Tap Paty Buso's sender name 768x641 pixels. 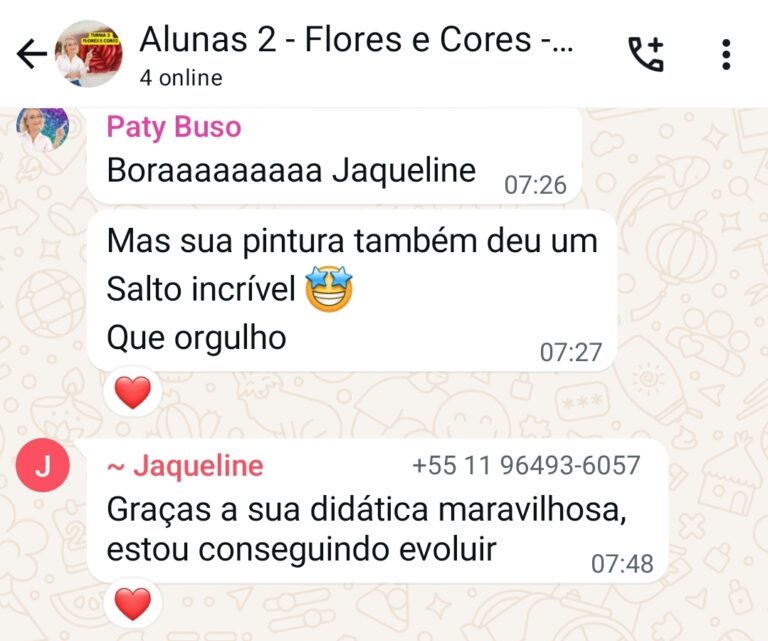pyautogui.click(x=174, y=127)
